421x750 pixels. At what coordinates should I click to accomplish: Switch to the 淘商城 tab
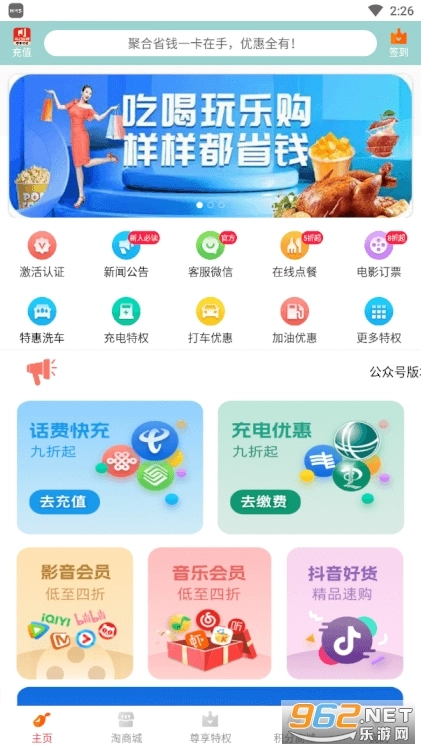(126, 728)
